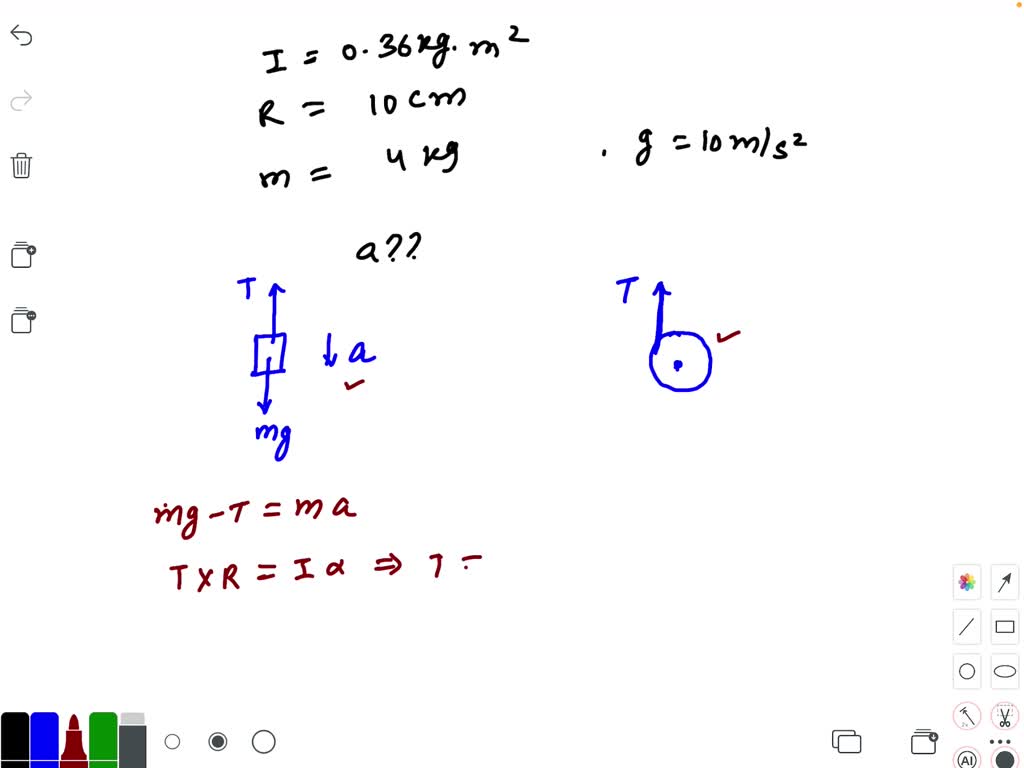Image resolution: width=1024 pixels, height=768 pixels.
Task: Redo the undone stroke
Action: point(21,100)
